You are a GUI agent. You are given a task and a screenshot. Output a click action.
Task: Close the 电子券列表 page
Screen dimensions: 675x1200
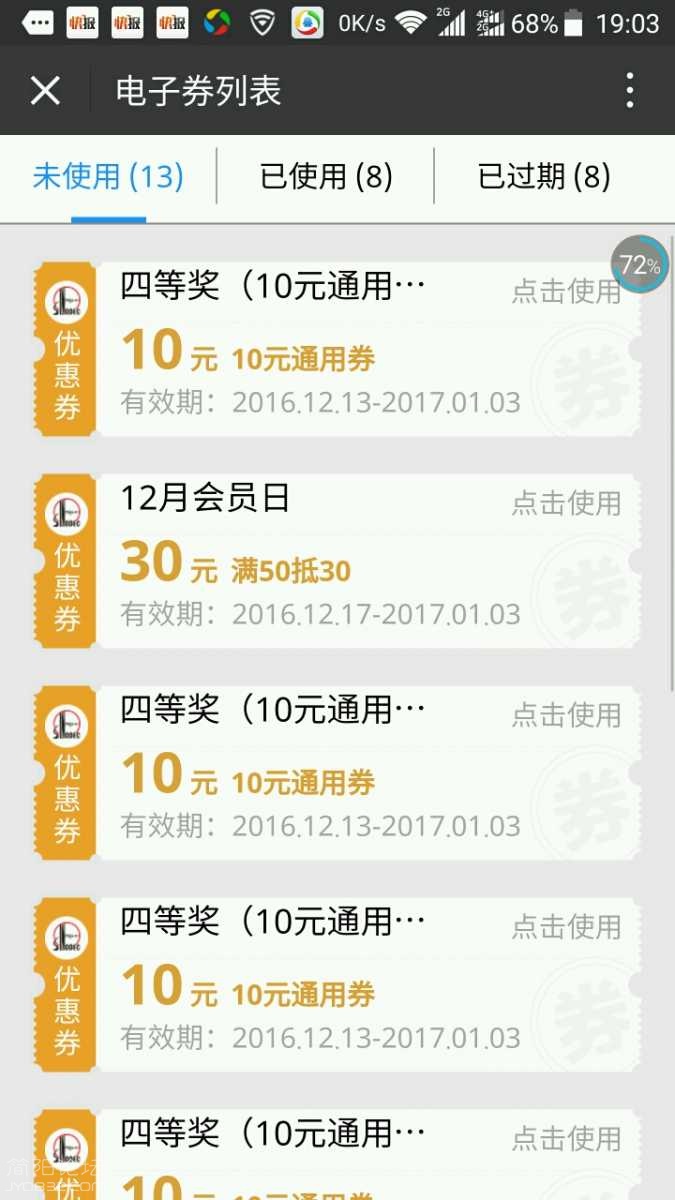coord(45,91)
